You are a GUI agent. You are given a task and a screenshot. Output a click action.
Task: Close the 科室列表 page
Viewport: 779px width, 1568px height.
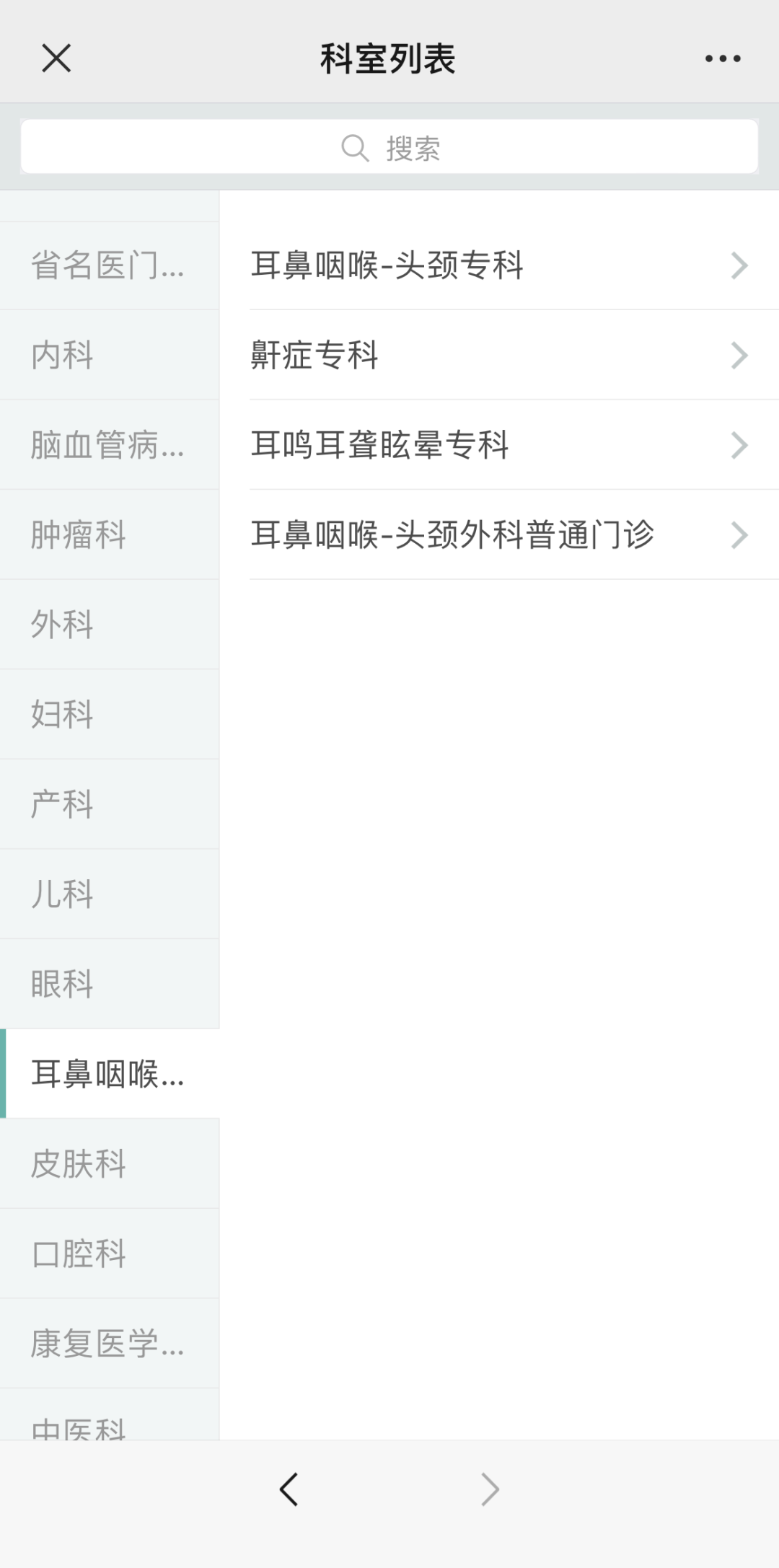point(56,58)
